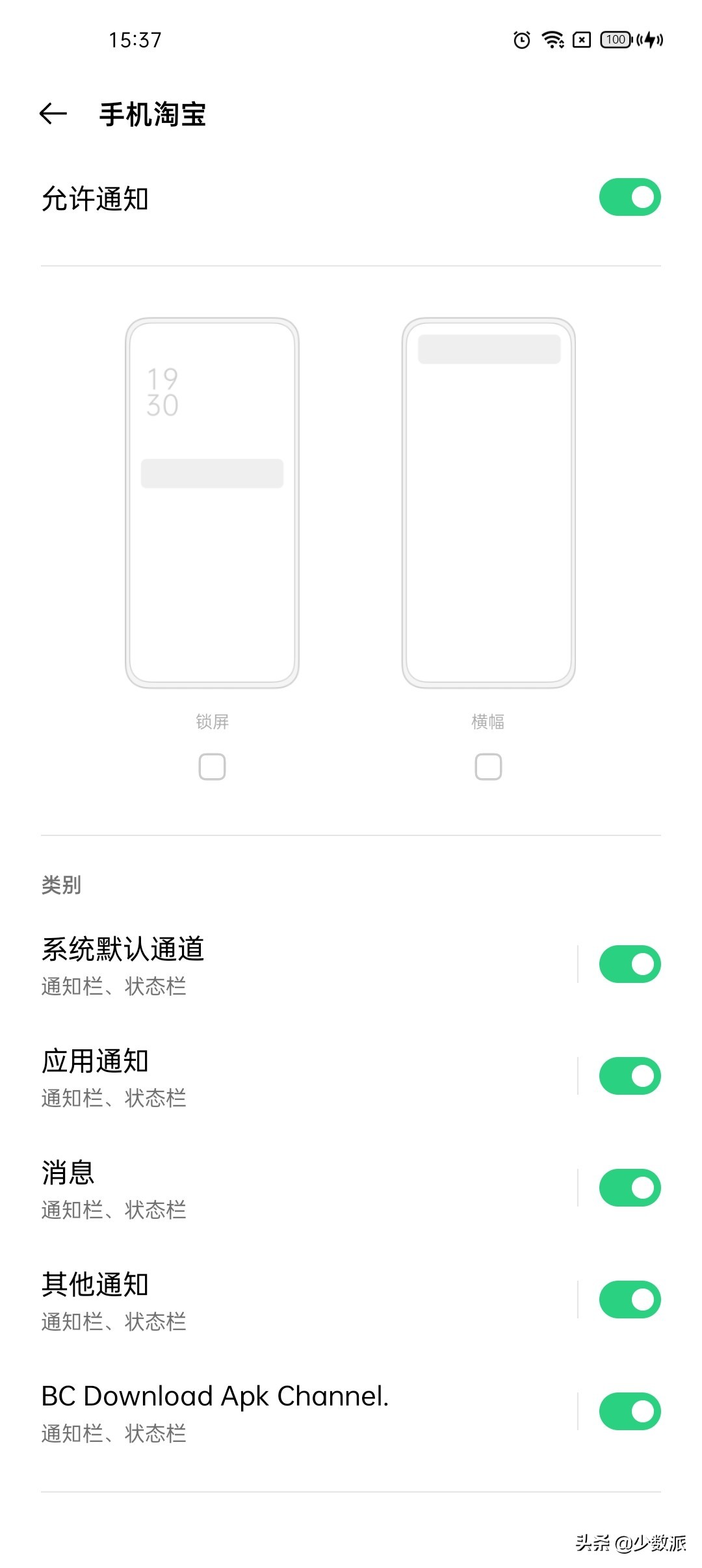Open the 消息 channel row

(x=260, y=1186)
